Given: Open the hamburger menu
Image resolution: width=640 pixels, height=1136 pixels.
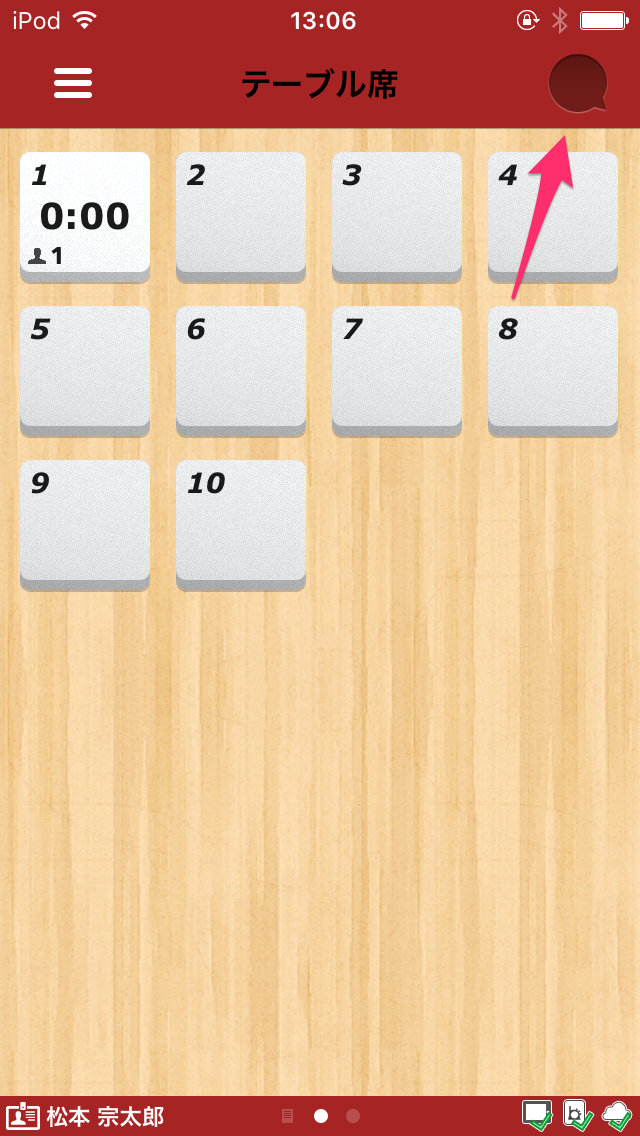Looking at the screenshot, I should pos(73,83).
